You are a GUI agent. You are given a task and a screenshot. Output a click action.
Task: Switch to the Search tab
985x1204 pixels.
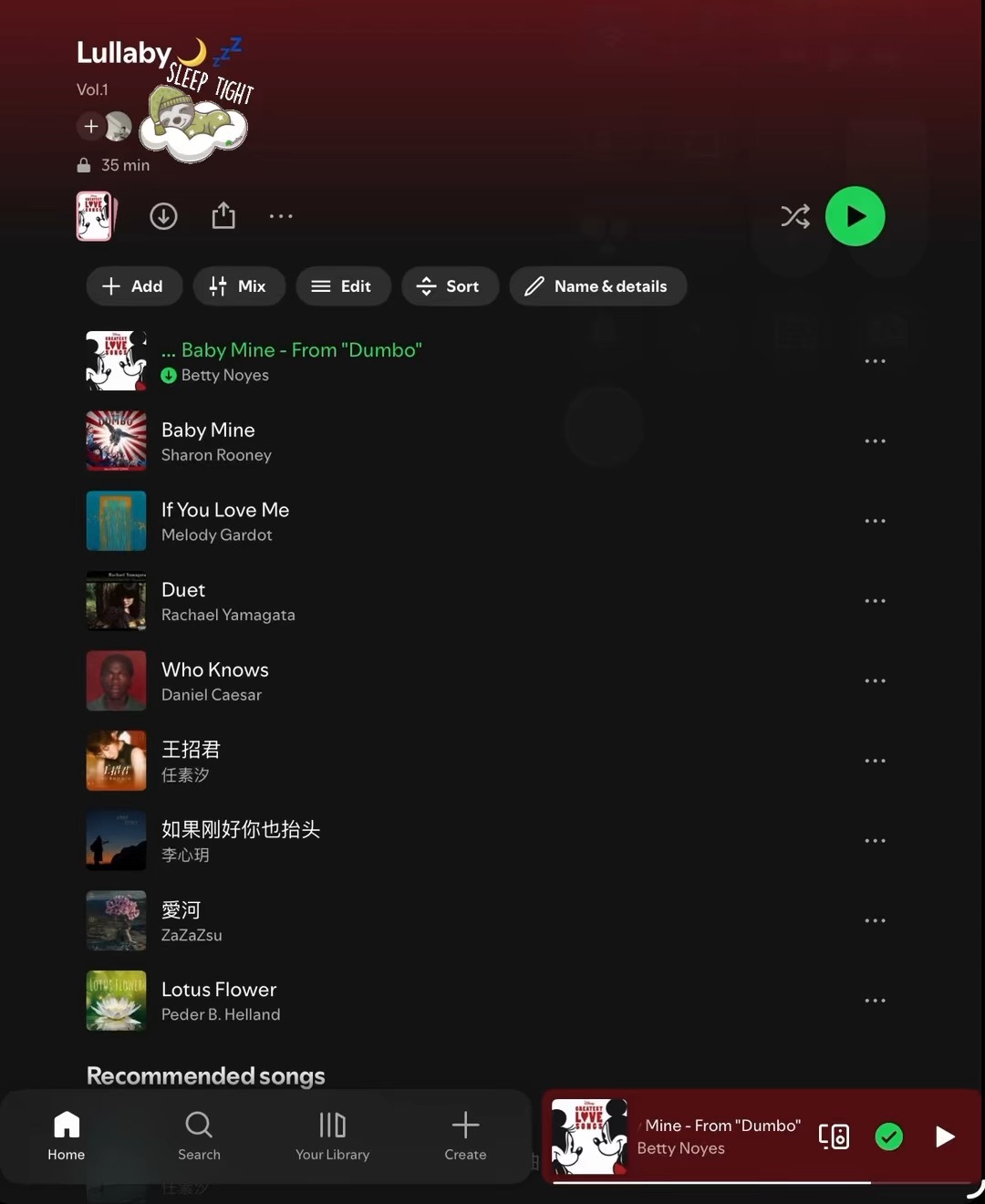tap(199, 1136)
